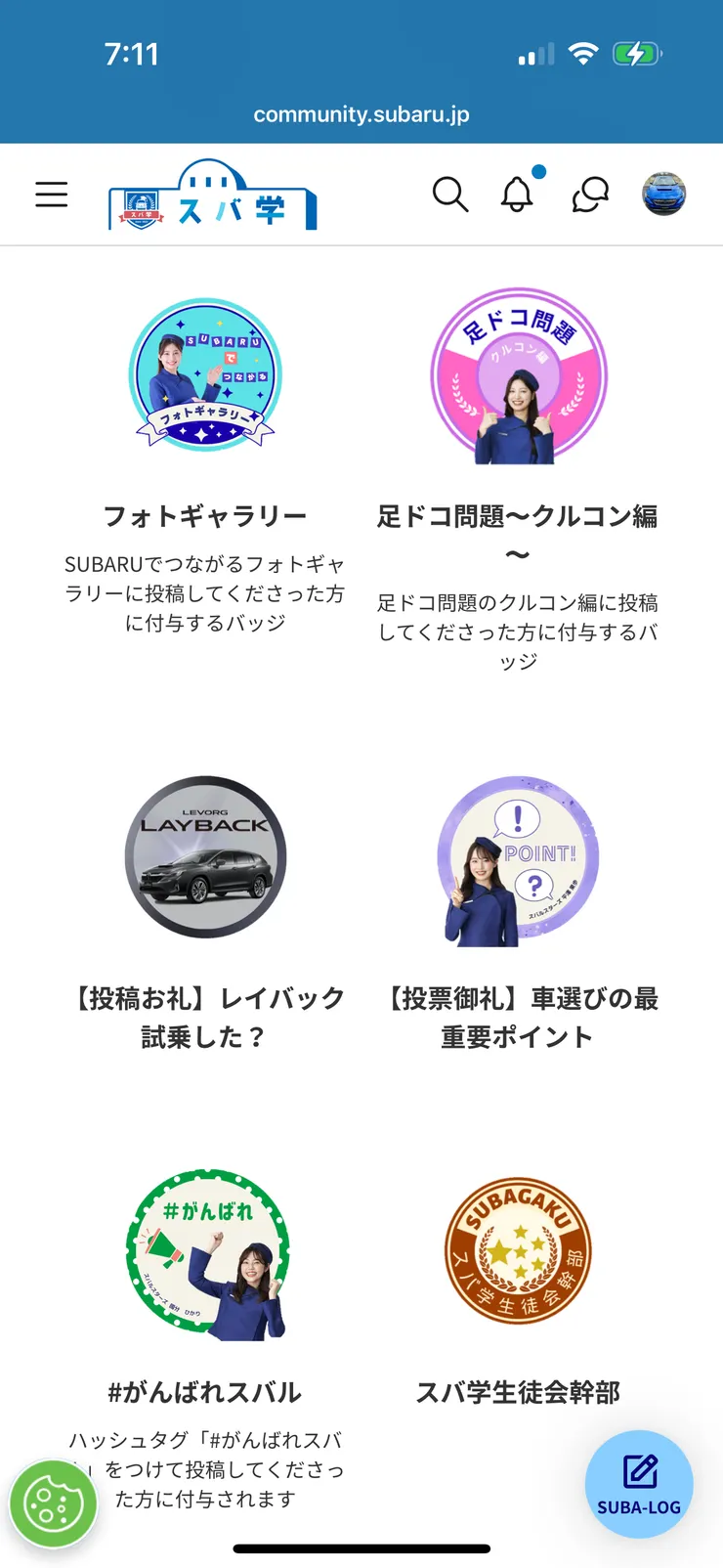Open the #がんばれスバル badge image
Image resolution: width=723 pixels, height=1568 pixels.
[205, 1248]
